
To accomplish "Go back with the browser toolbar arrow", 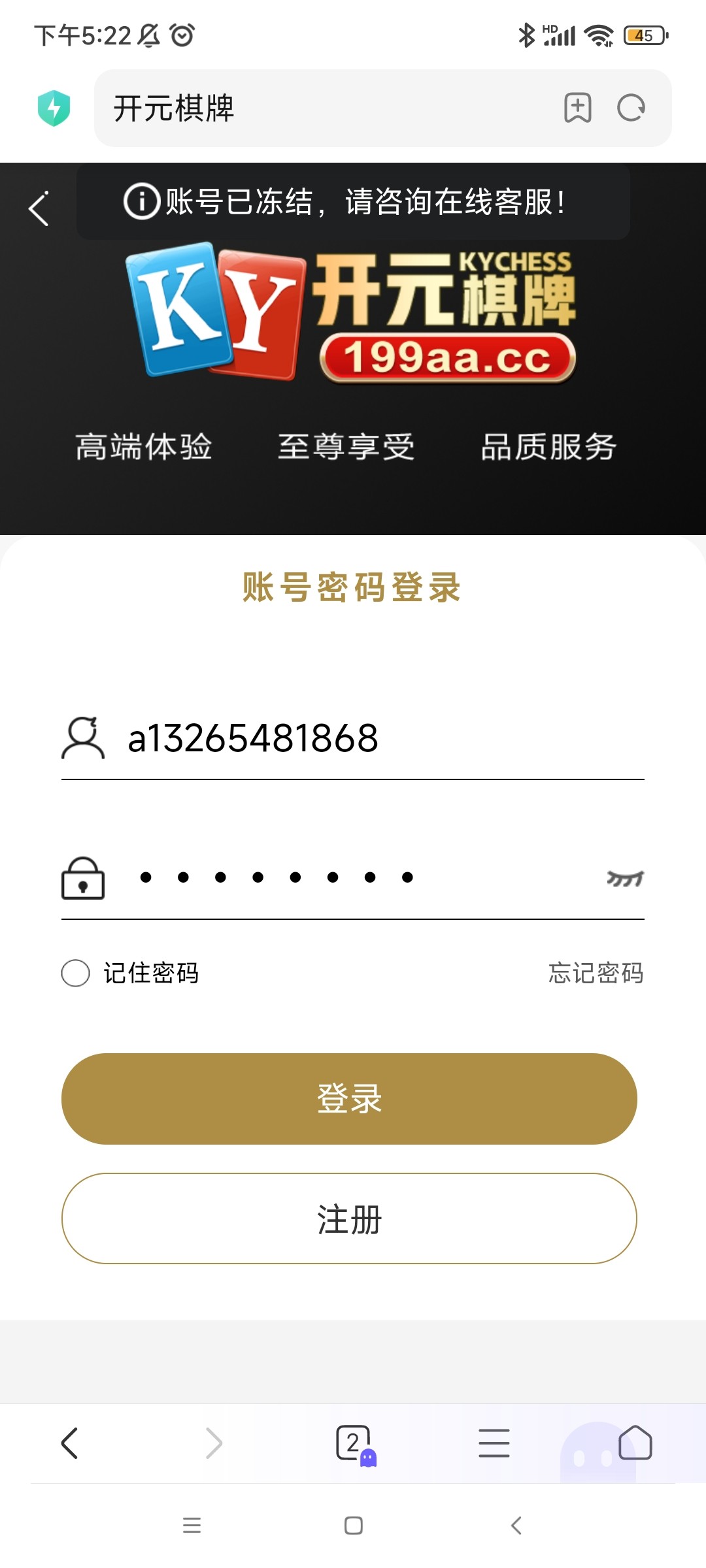I will [x=69, y=1443].
